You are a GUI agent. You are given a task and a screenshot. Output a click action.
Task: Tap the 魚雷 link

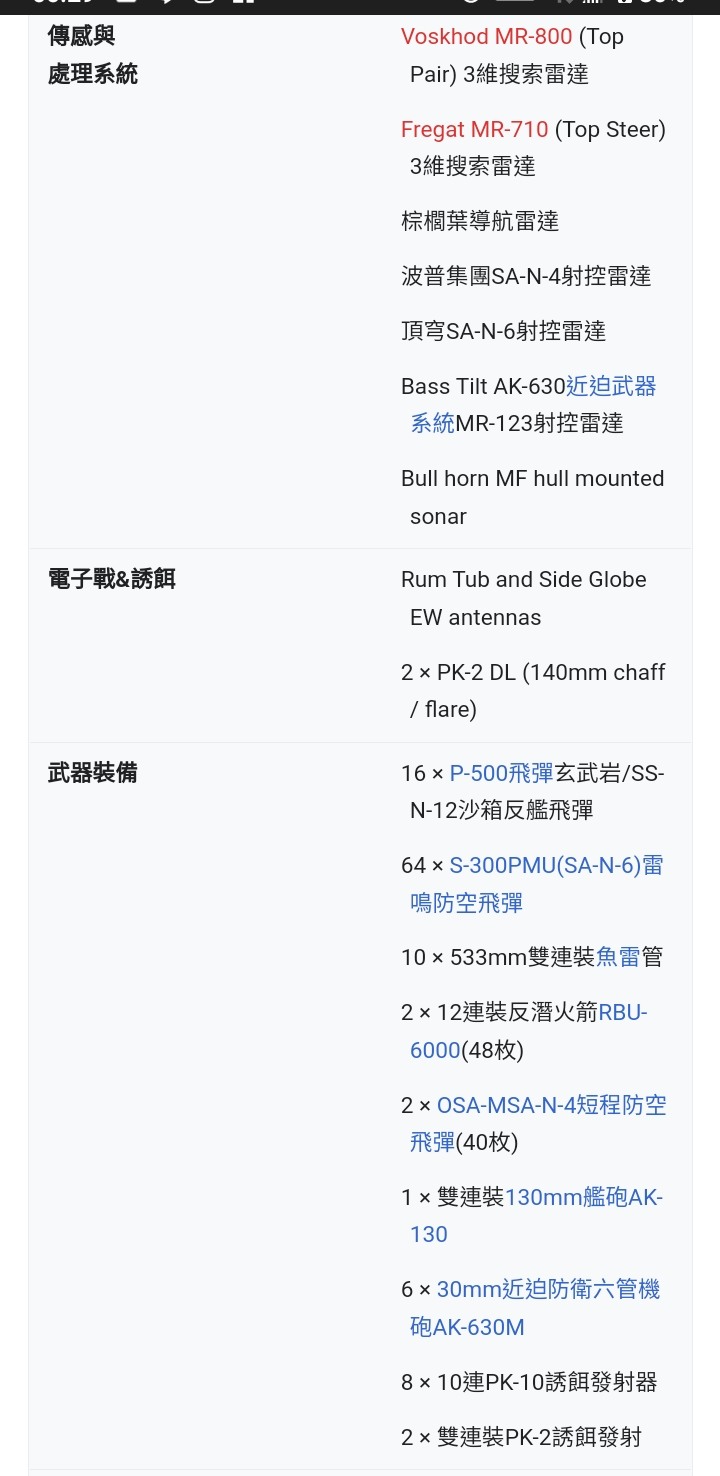pos(618,958)
